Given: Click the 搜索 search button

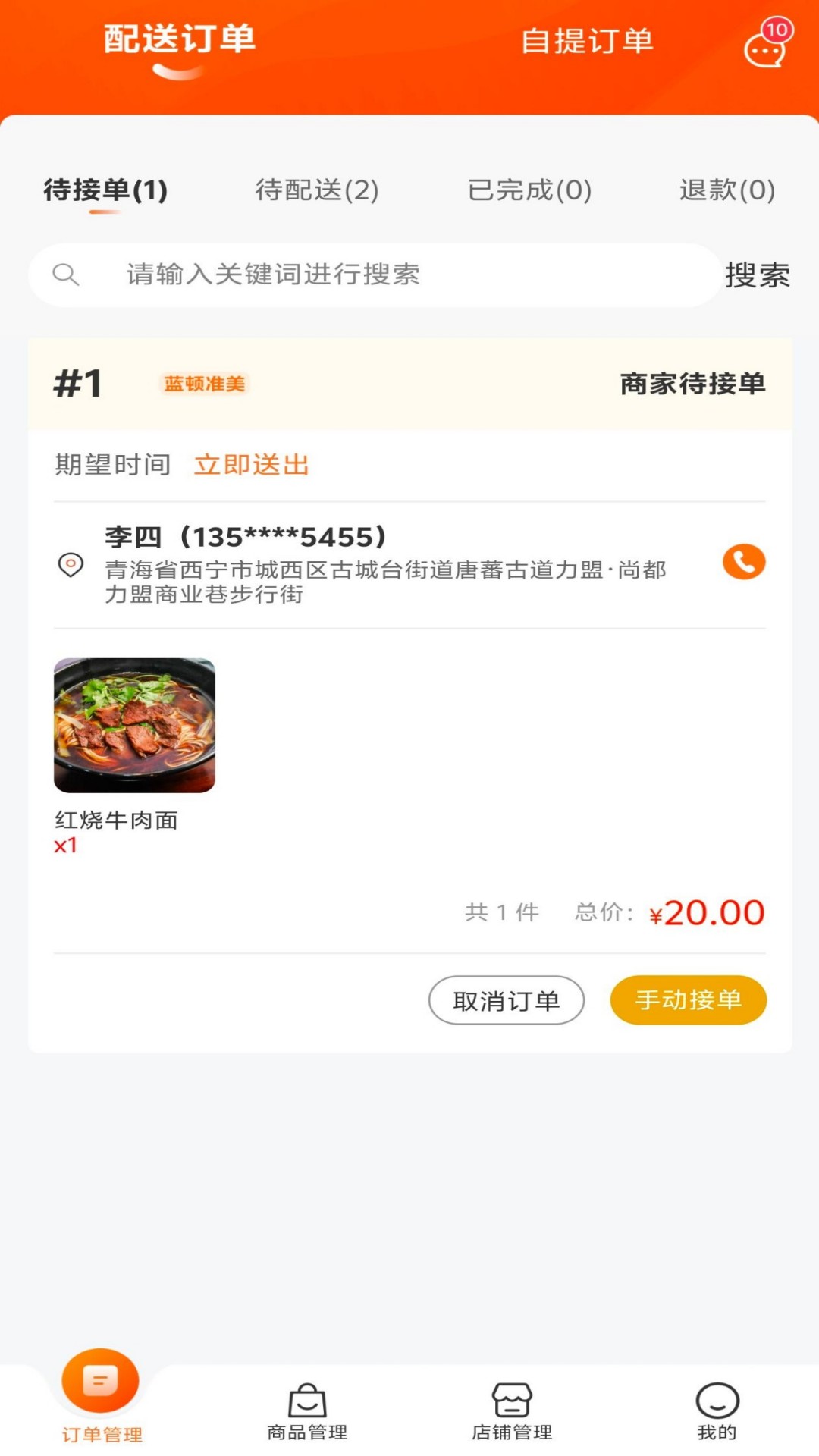Looking at the screenshot, I should coord(758,275).
